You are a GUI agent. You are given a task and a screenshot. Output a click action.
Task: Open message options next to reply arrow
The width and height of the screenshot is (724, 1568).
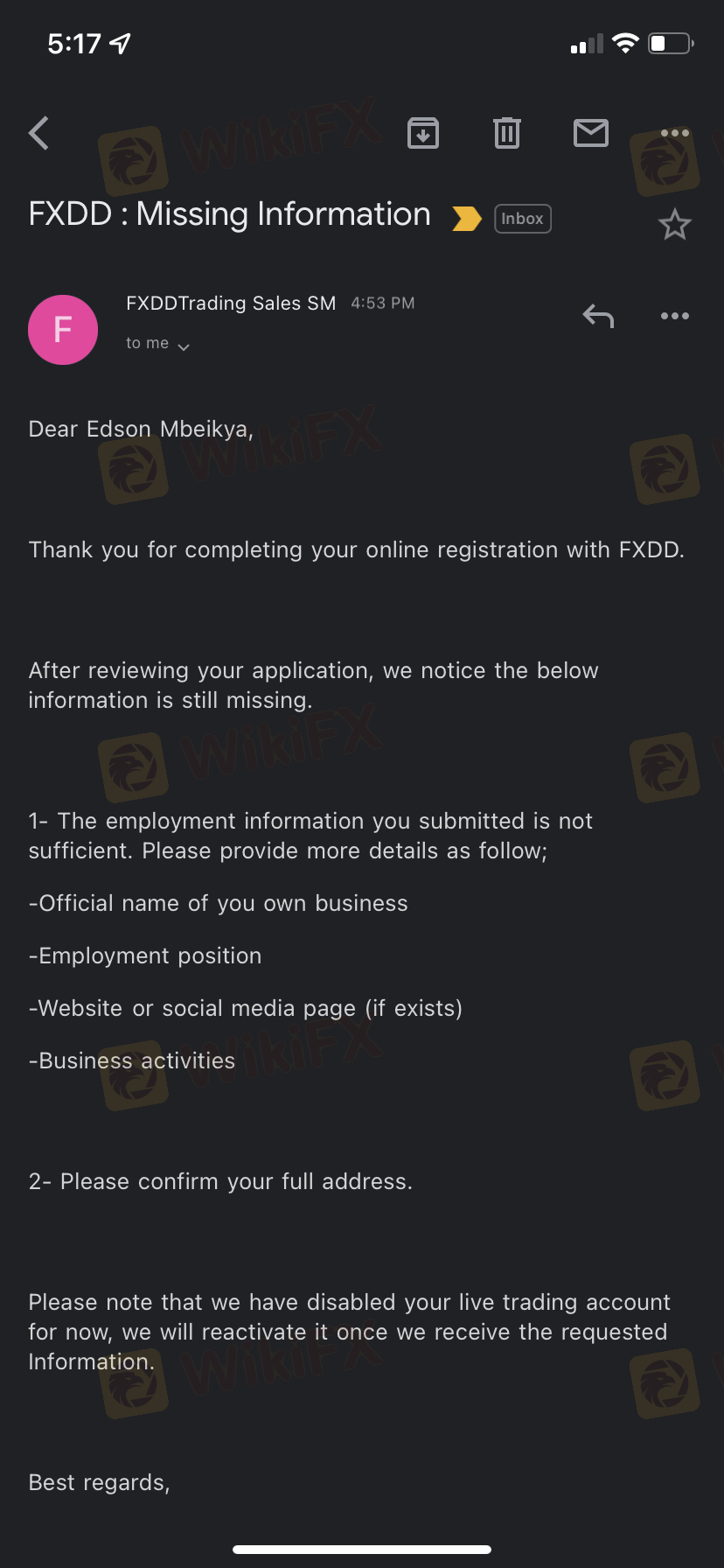674,316
